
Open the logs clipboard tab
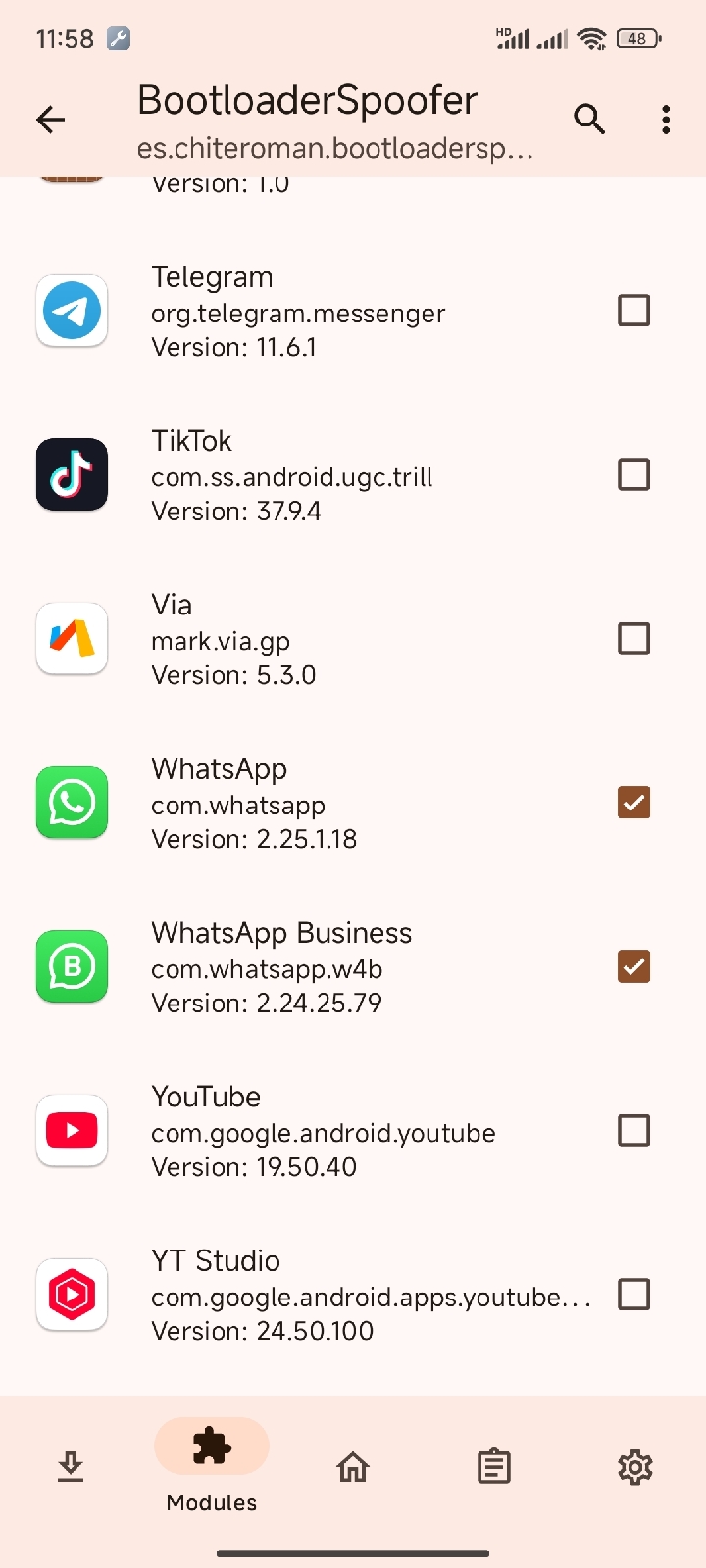pyautogui.click(x=494, y=1467)
